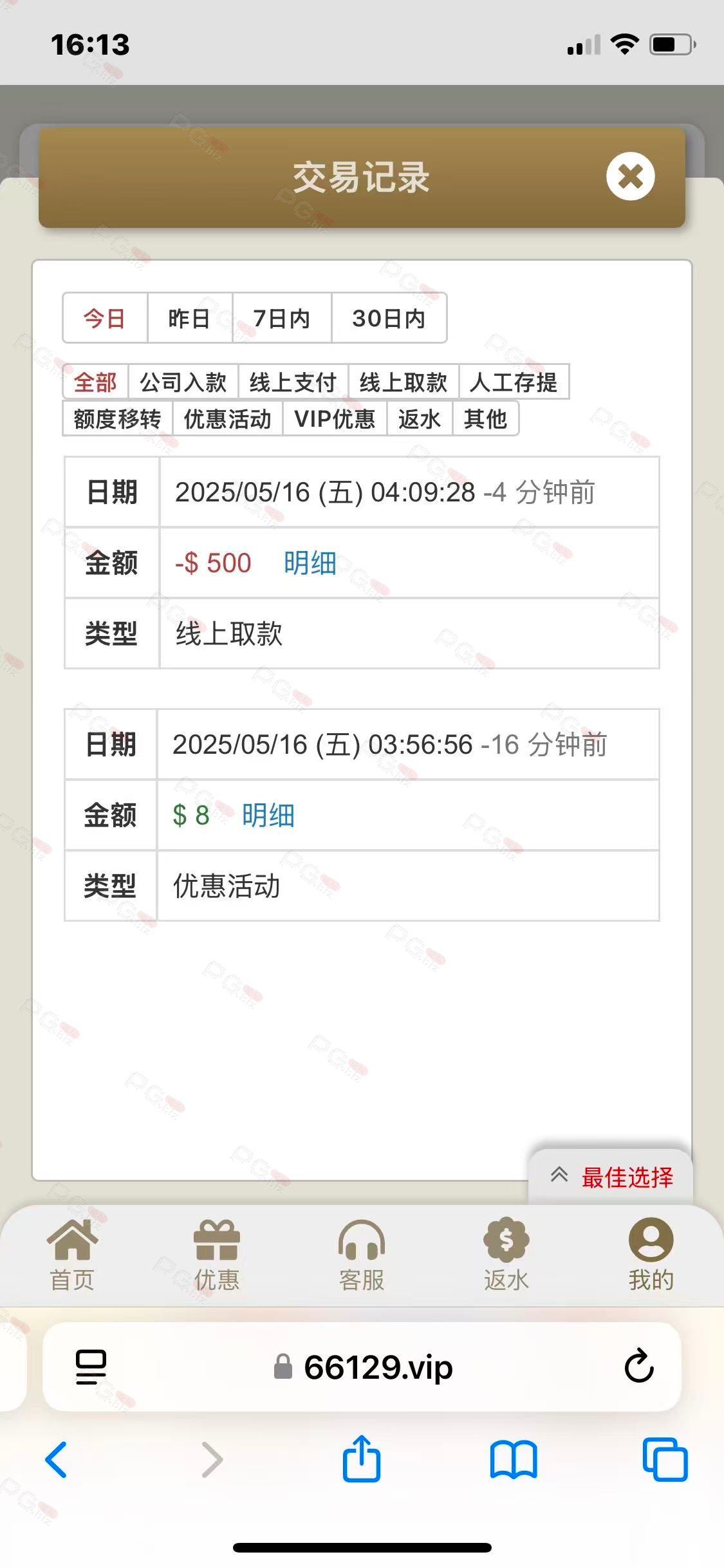Reload the page in Safari

[x=639, y=1366]
